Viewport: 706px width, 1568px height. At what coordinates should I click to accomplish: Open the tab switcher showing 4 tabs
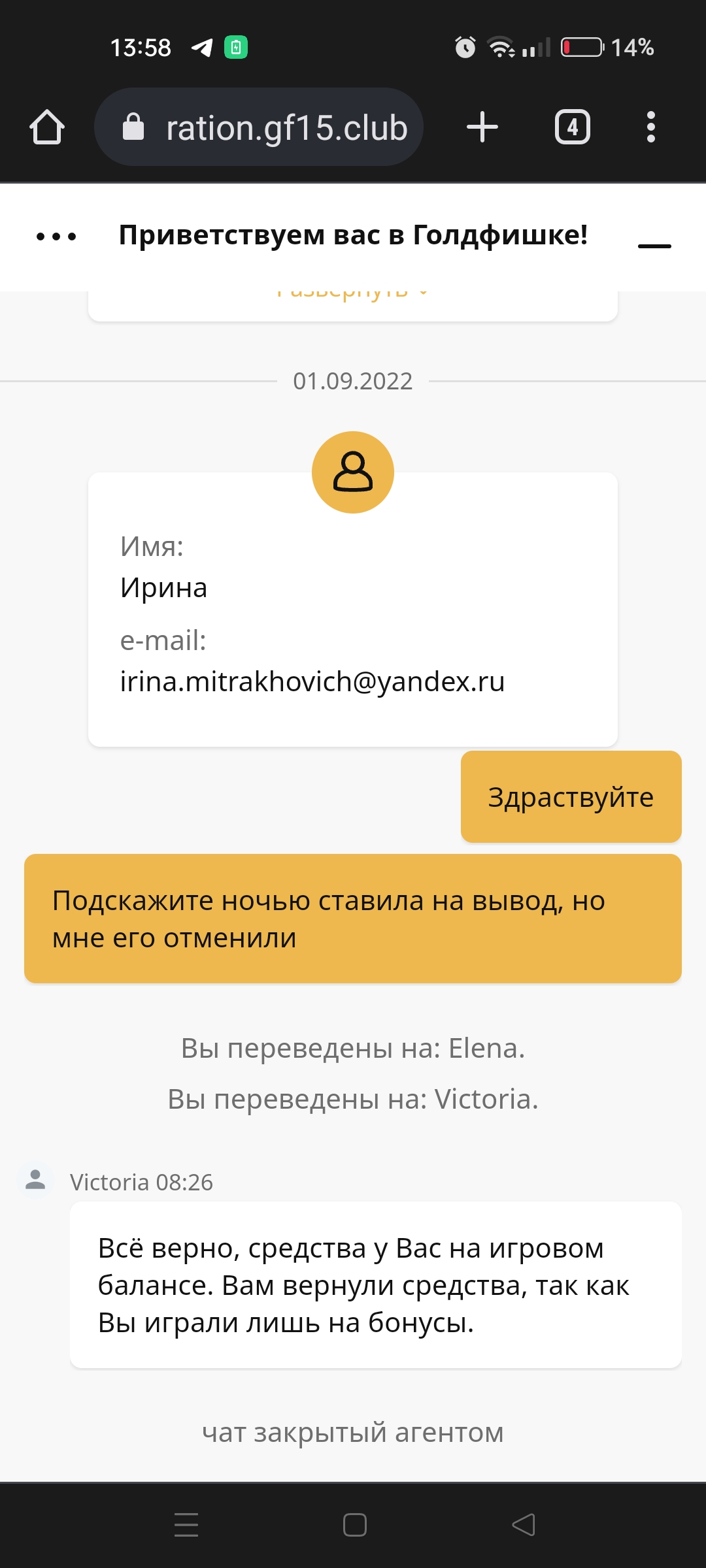pos(573,127)
